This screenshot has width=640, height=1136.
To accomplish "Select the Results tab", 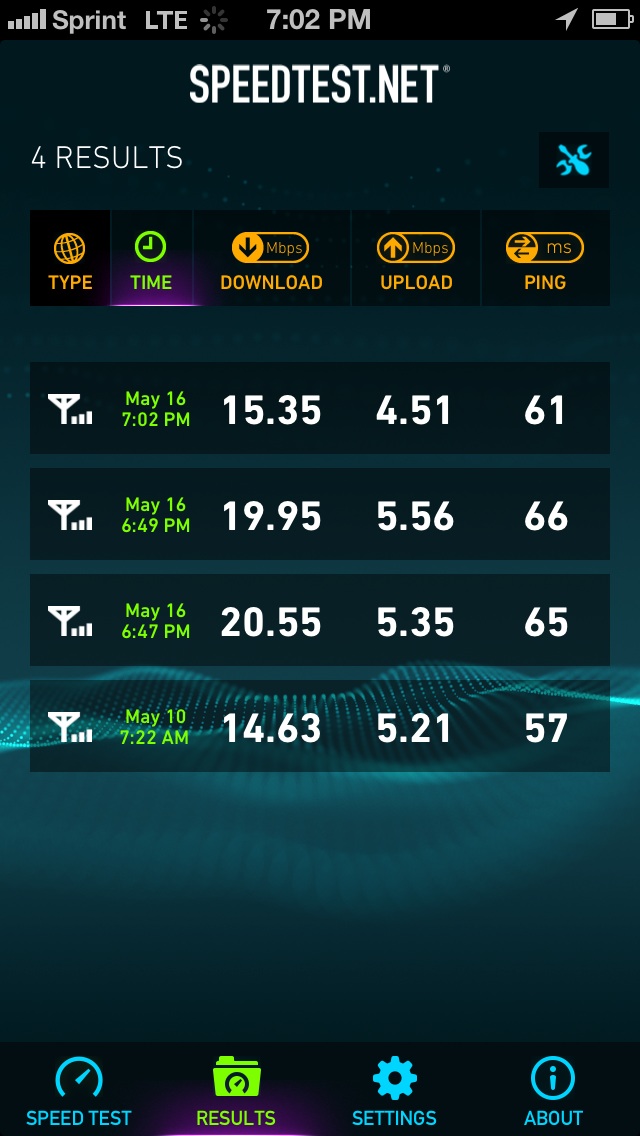I will coord(236,1090).
